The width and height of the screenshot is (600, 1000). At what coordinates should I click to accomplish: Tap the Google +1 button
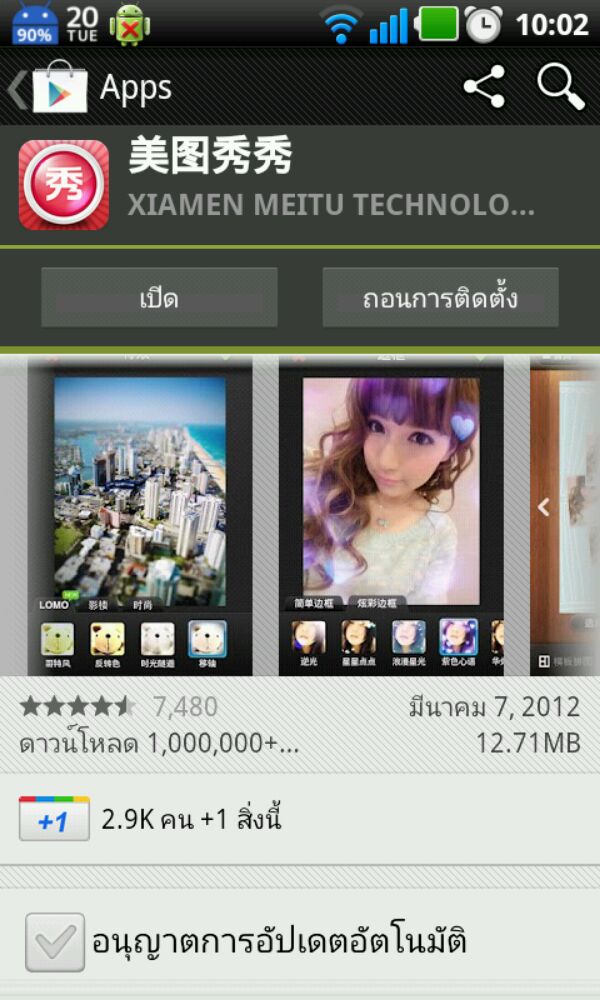(54, 819)
